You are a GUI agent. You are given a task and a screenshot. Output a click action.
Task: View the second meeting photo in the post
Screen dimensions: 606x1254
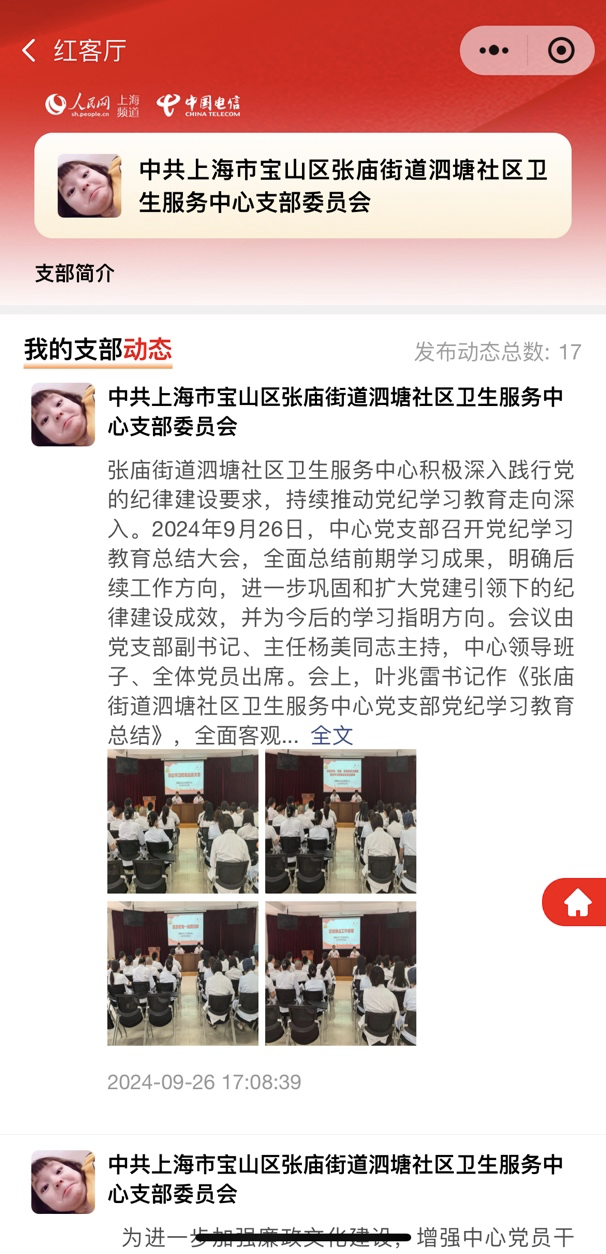pos(340,821)
